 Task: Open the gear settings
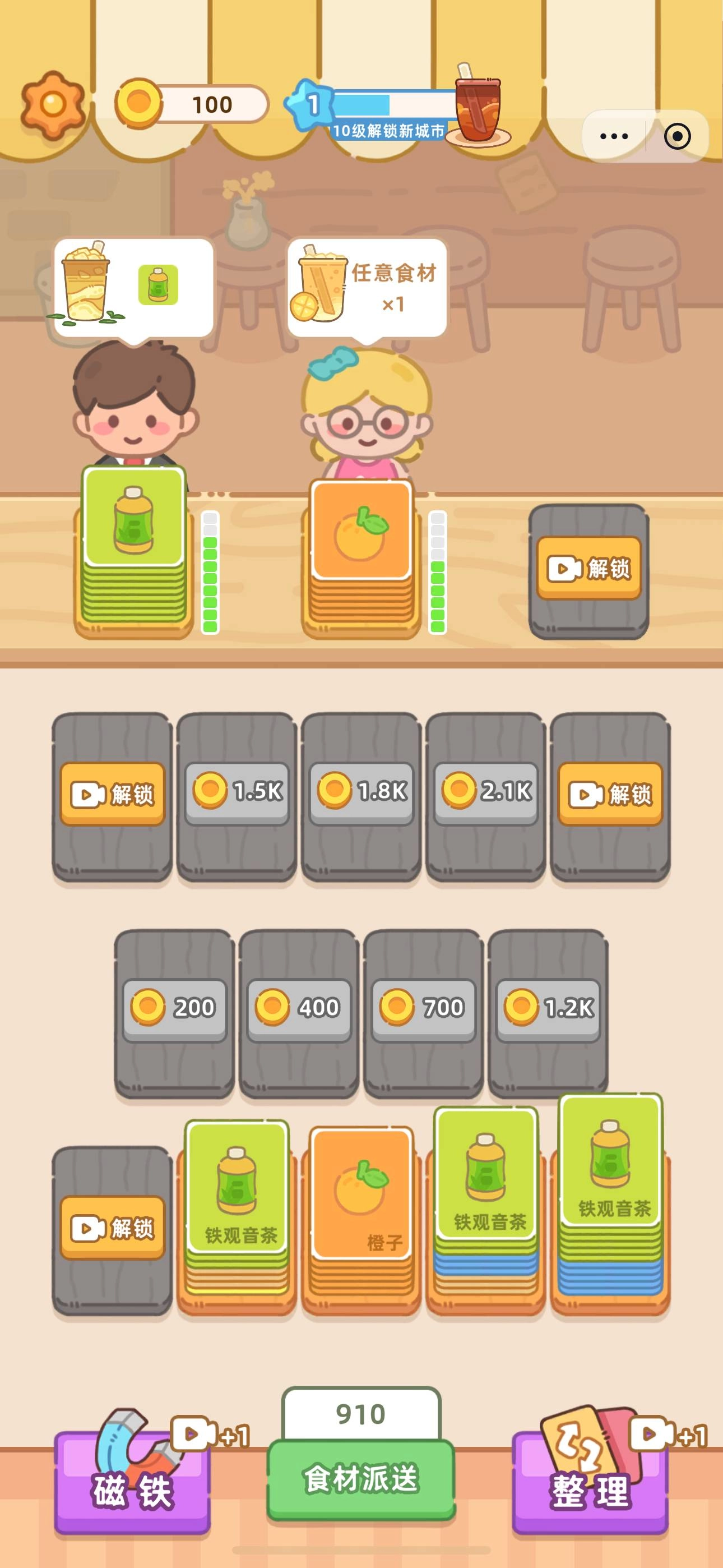52,105
